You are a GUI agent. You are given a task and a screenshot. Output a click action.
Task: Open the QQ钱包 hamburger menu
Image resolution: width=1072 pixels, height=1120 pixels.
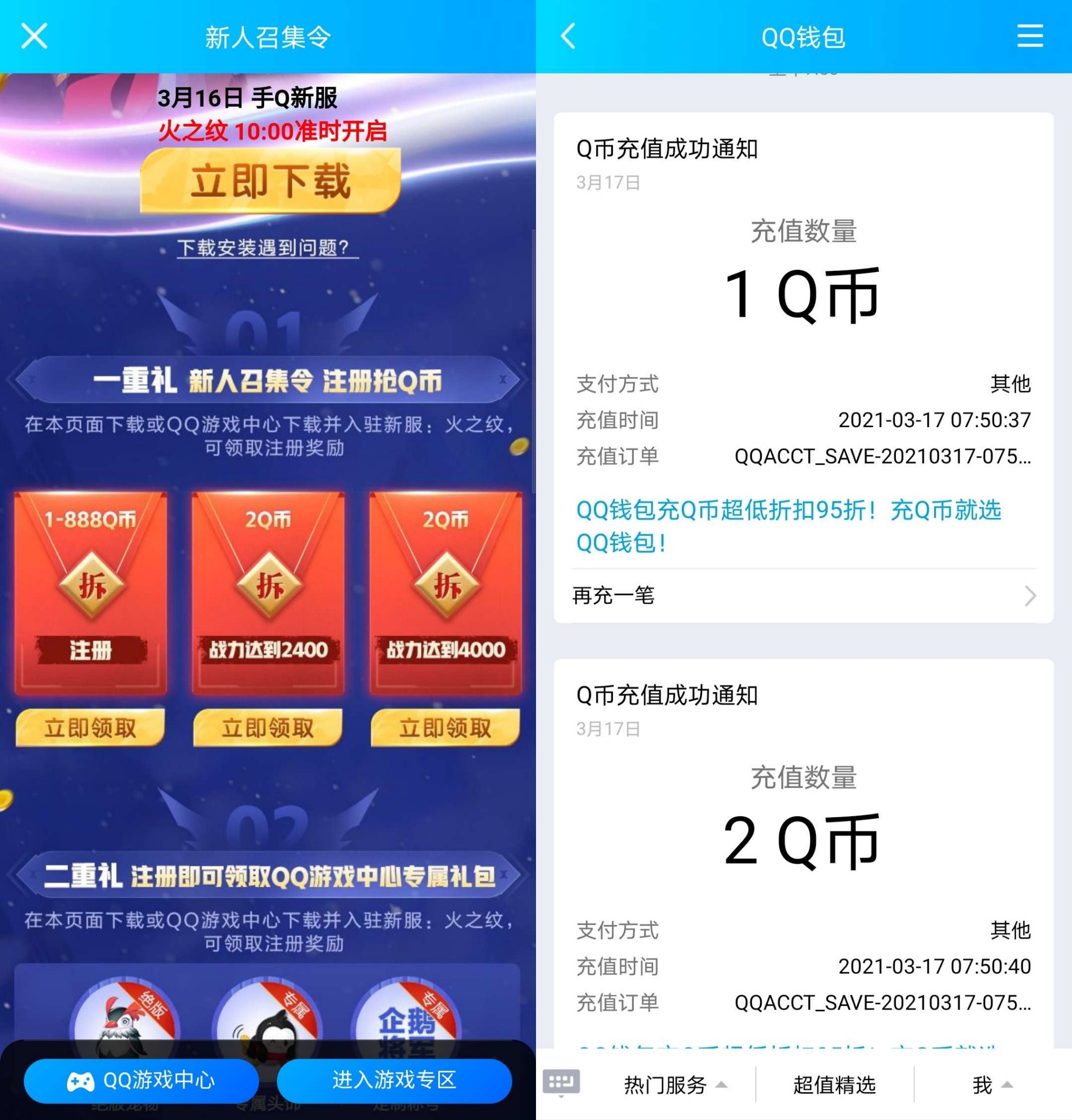click(1030, 37)
